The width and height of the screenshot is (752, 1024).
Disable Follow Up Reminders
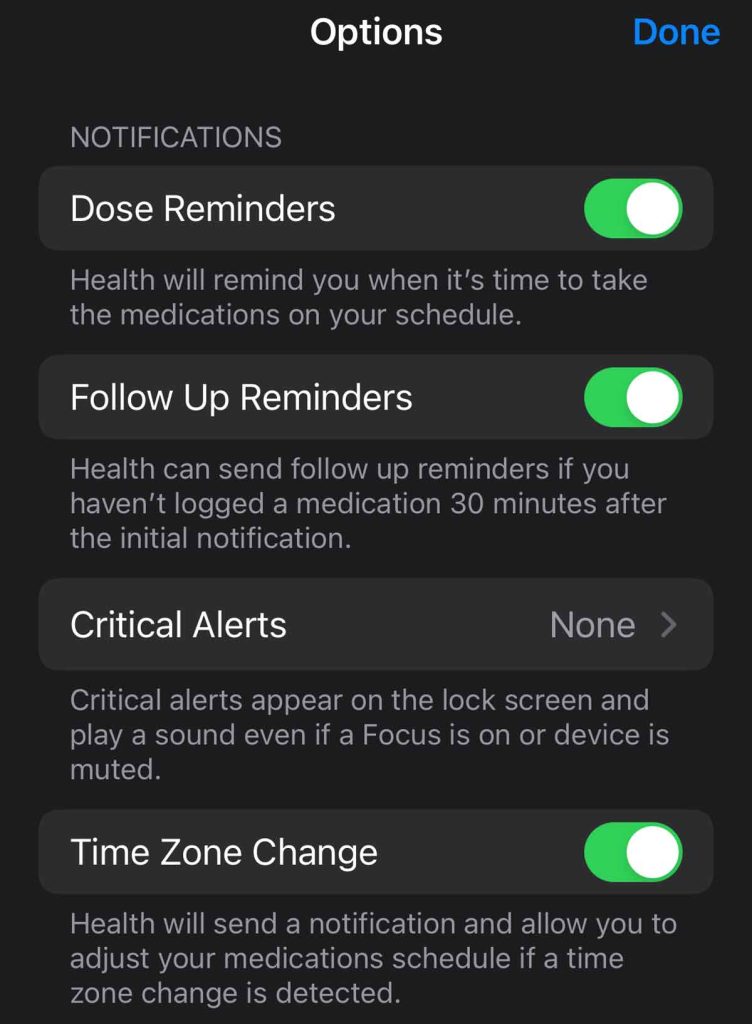[633, 397]
